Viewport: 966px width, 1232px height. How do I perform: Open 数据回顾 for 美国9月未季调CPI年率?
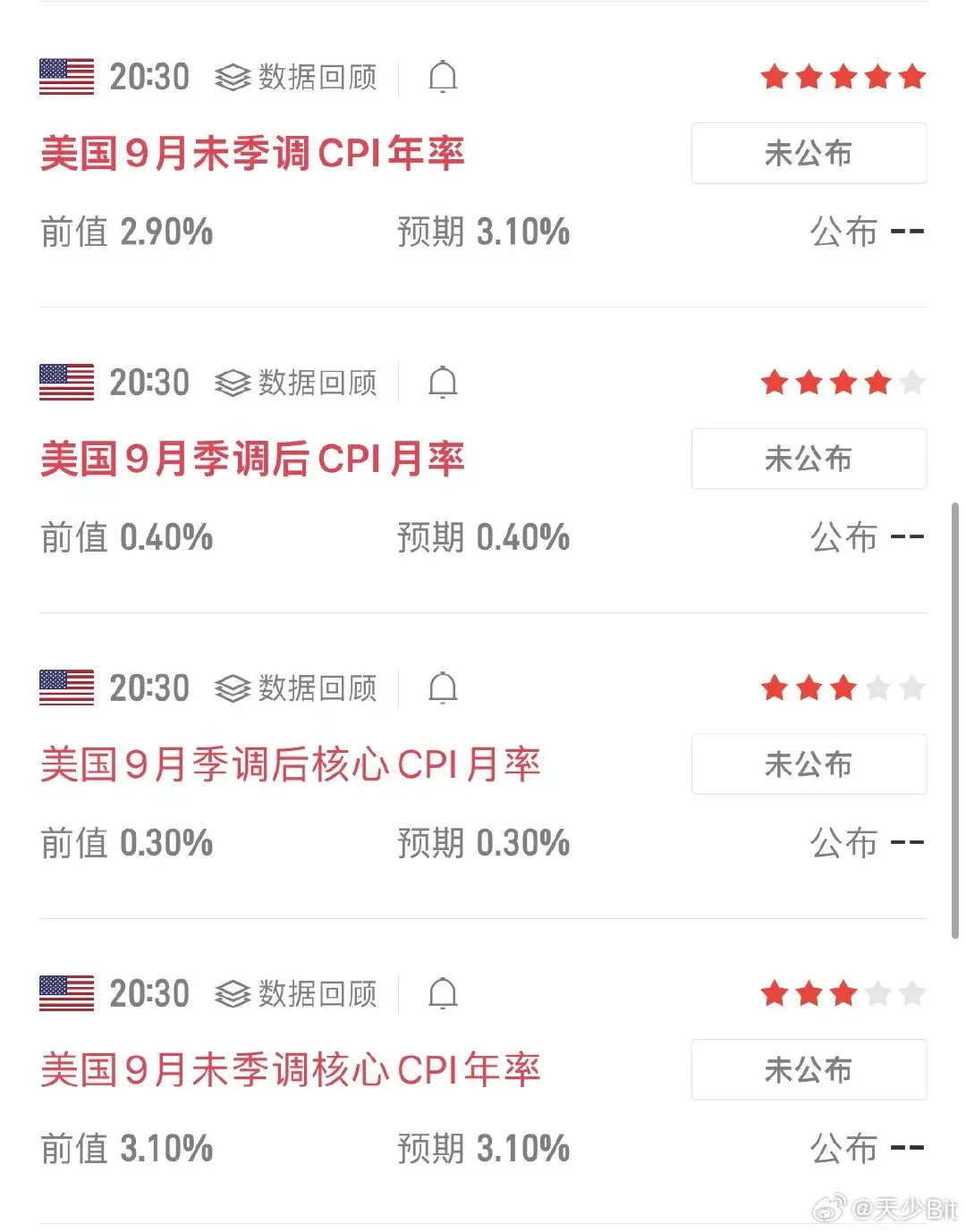[x=296, y=78]
